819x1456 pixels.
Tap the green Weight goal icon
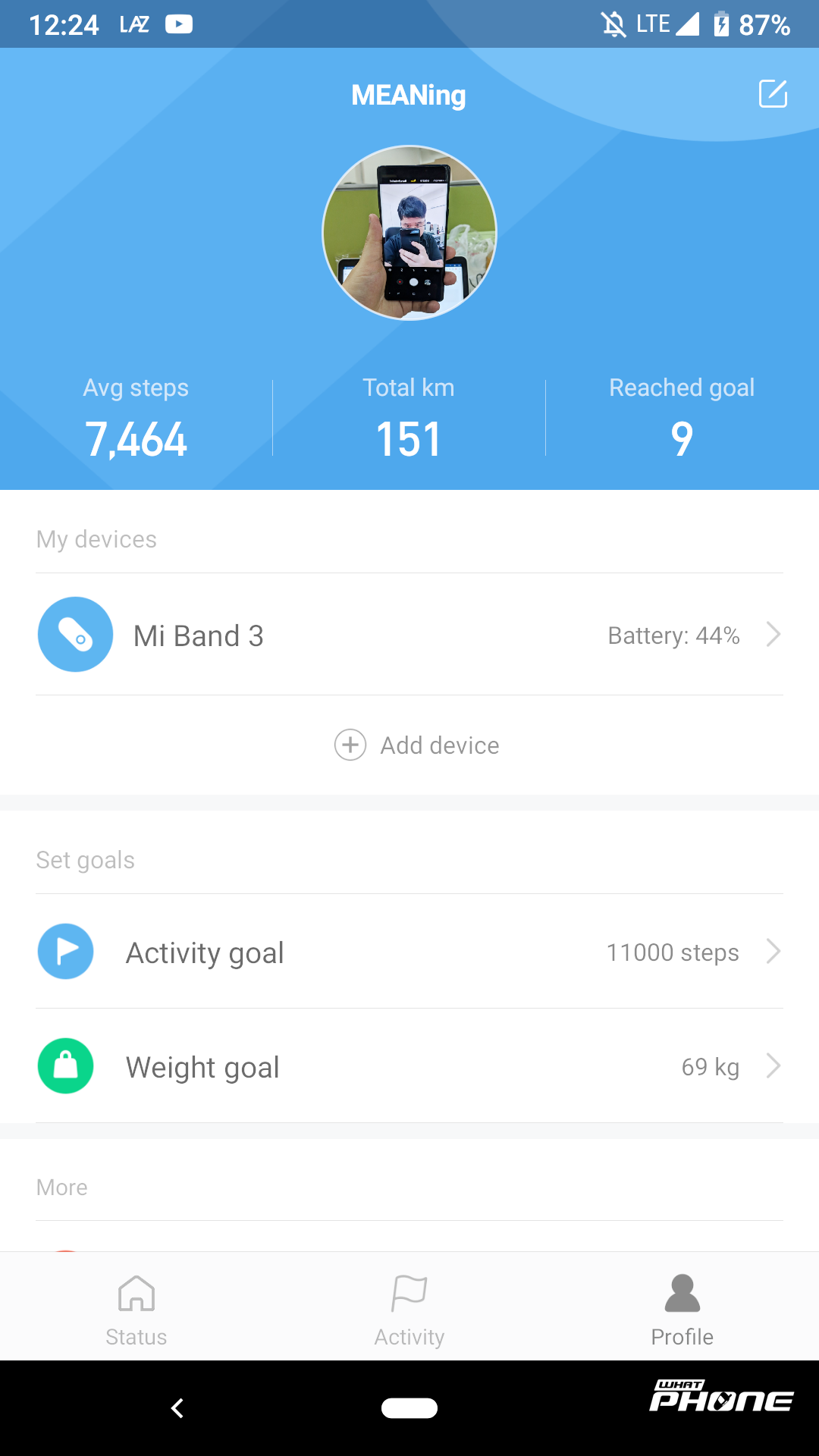click(65, 1066)
